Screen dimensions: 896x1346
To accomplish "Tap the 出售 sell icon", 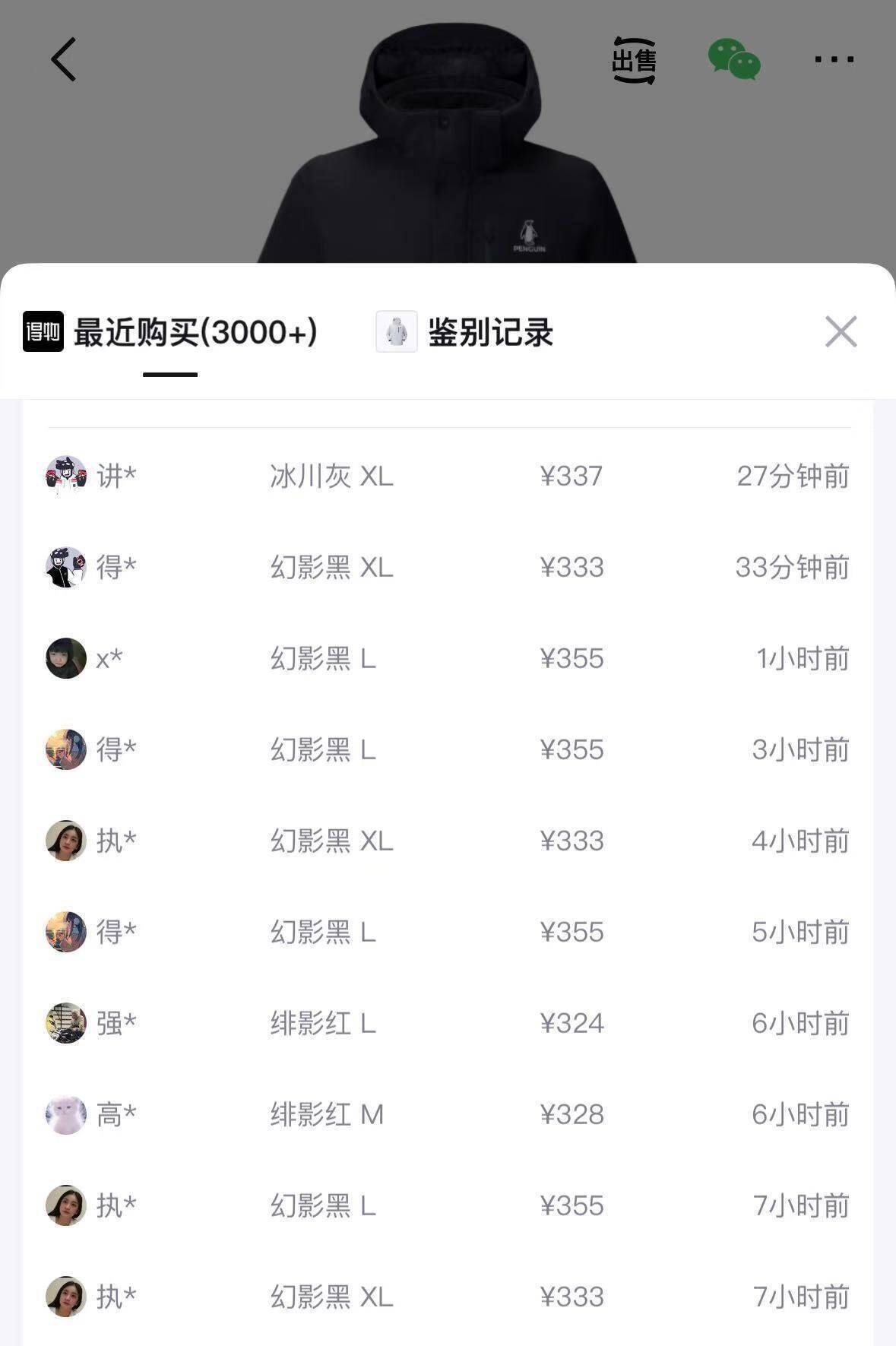I will click(634, 60).
